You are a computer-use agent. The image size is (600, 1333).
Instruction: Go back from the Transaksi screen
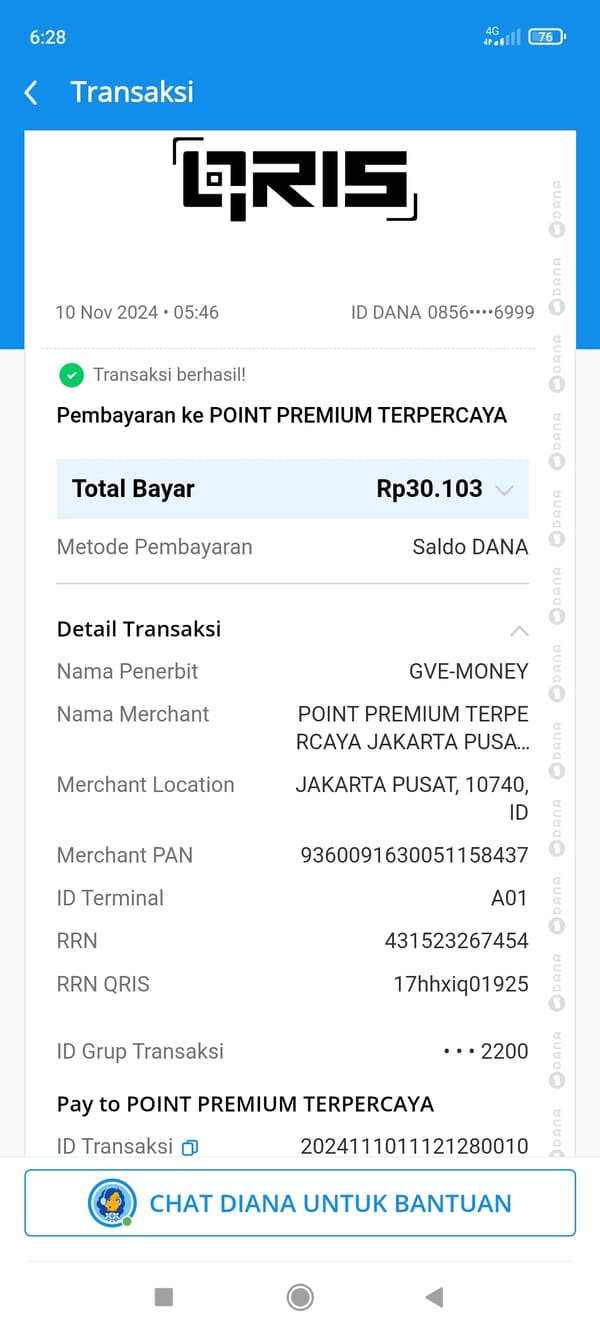(x=31, y=93)
